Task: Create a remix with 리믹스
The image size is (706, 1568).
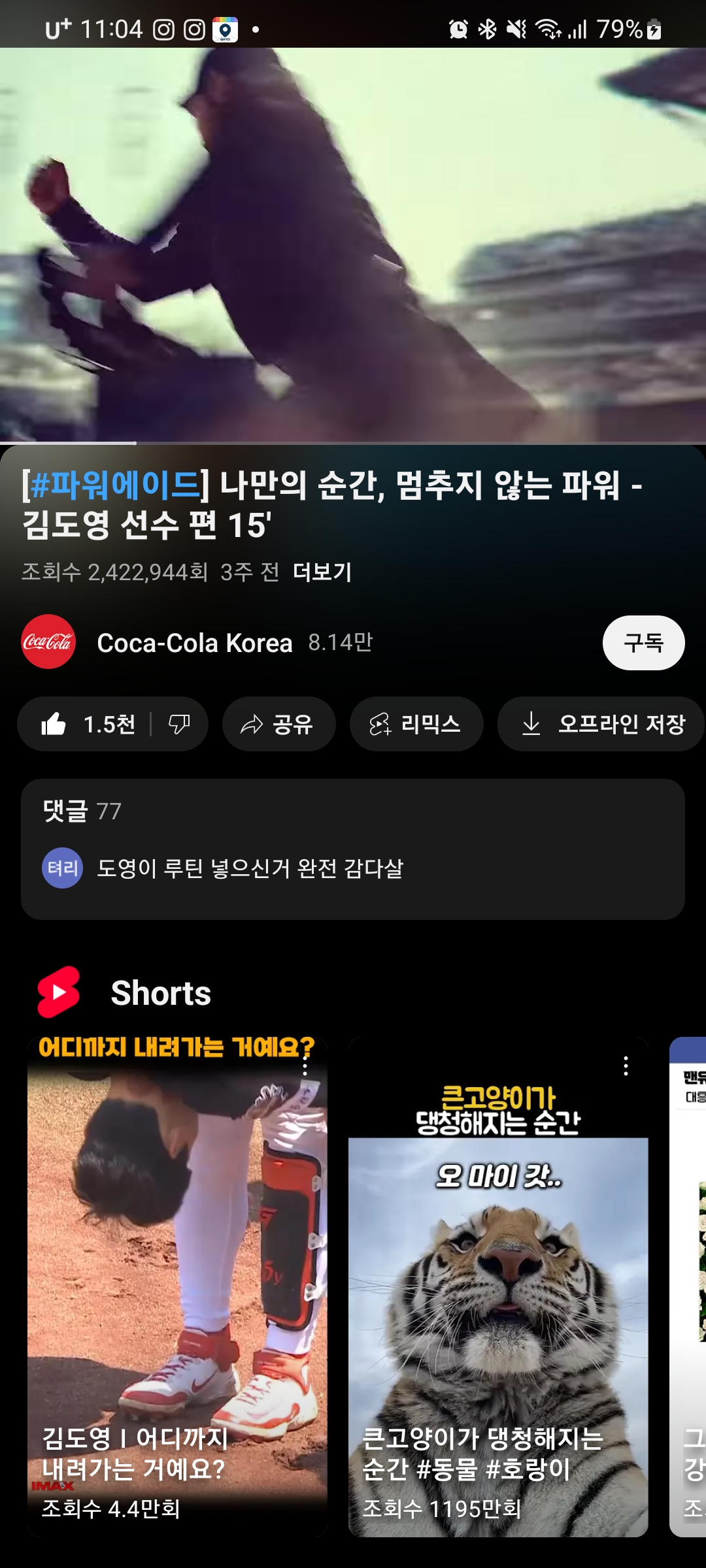Action: [416, 724]
